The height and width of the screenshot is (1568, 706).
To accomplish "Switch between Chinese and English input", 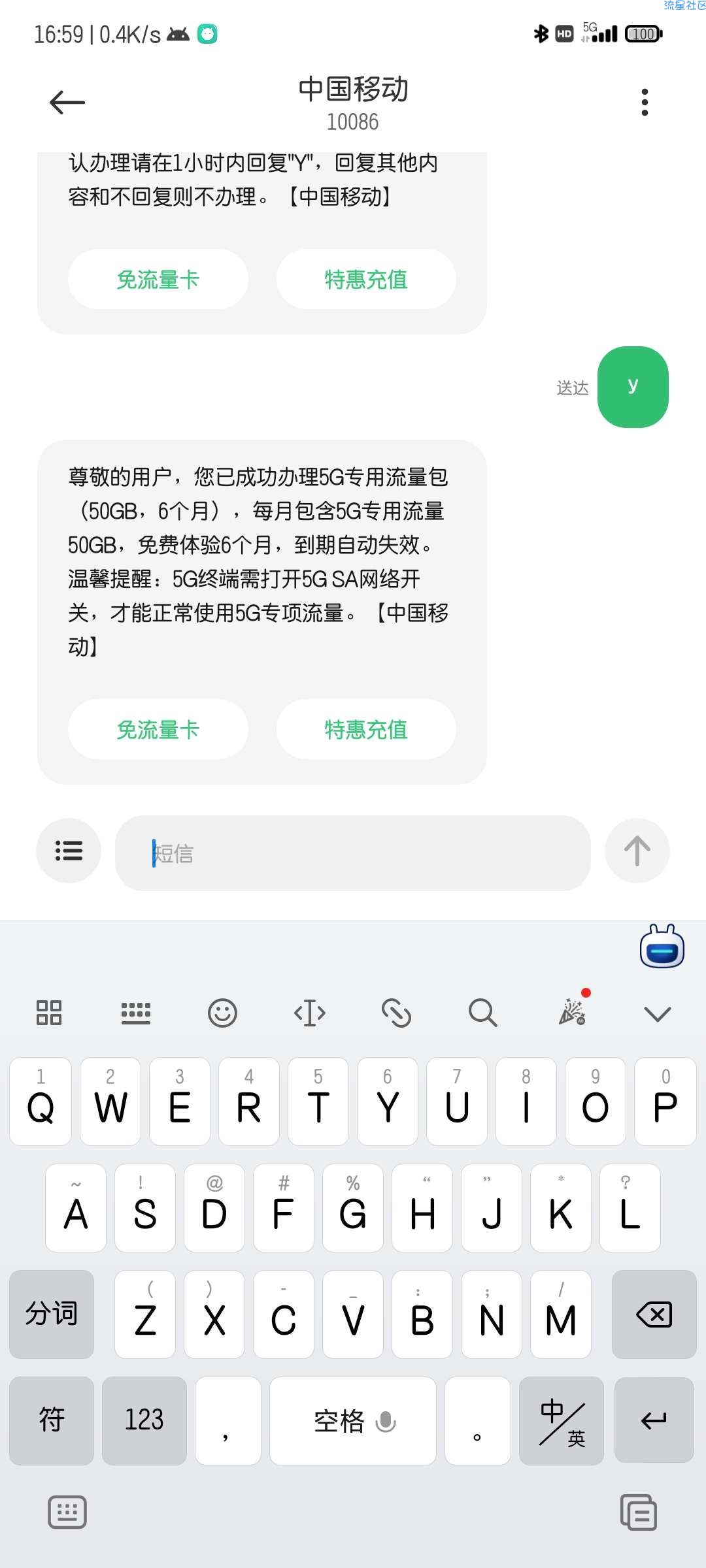I will click(562, 1420).
